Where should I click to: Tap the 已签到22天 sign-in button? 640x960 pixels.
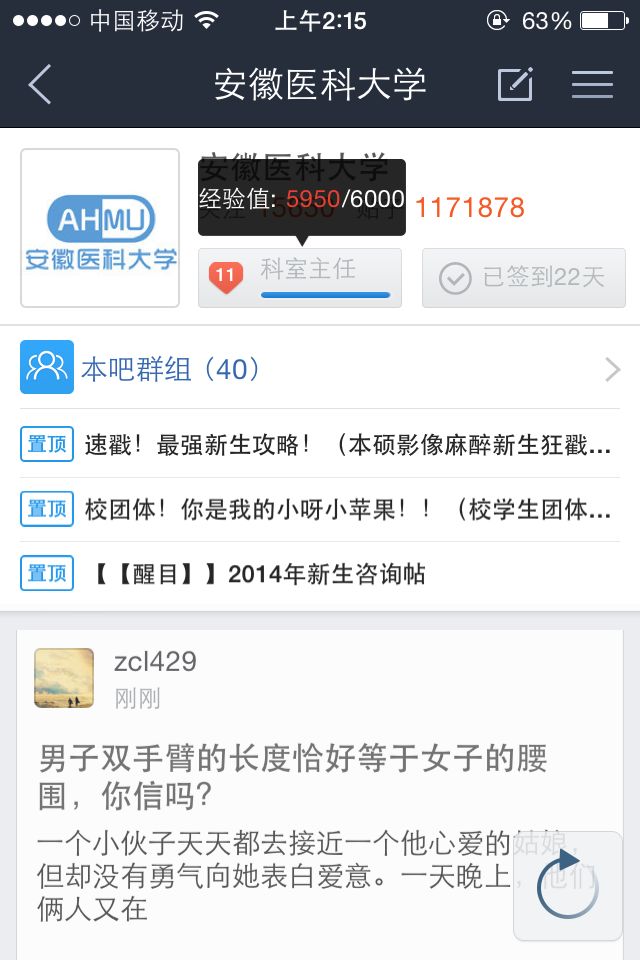(524, 277)
